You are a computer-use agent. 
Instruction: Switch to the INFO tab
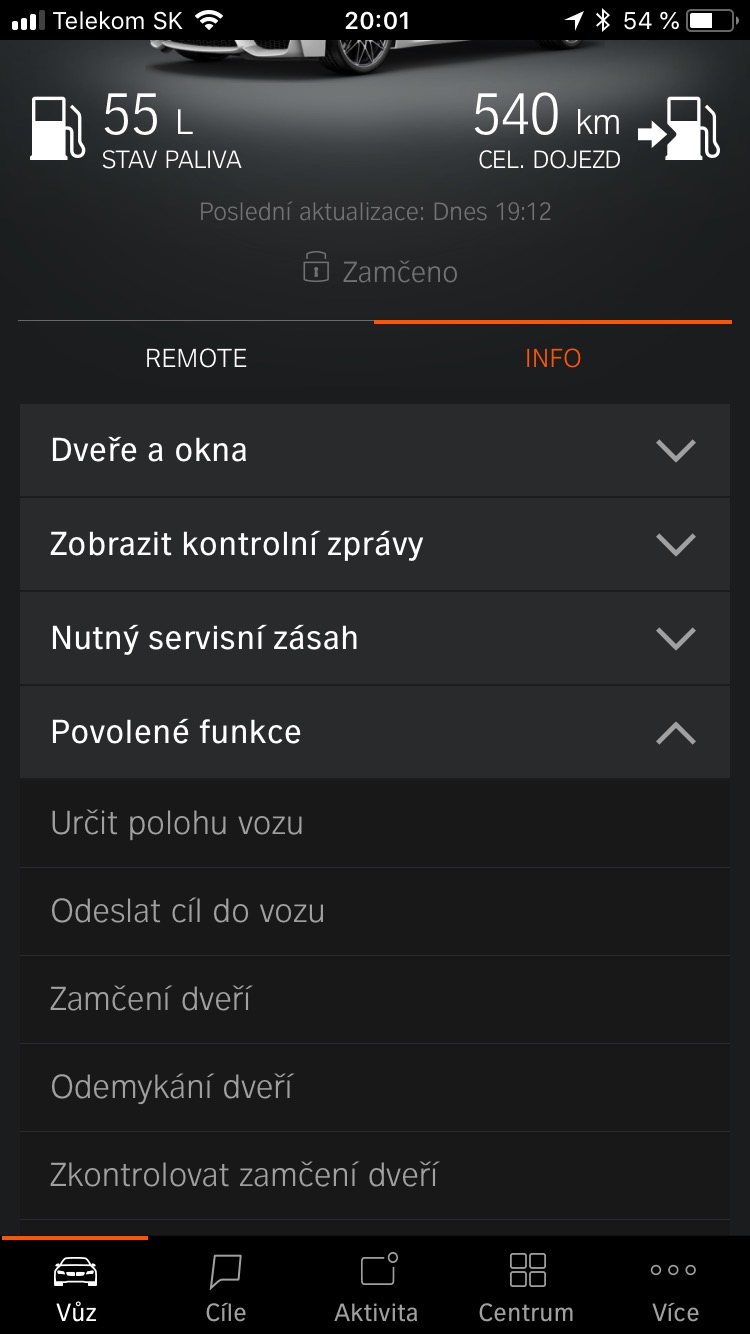click(x=553, y=358)
